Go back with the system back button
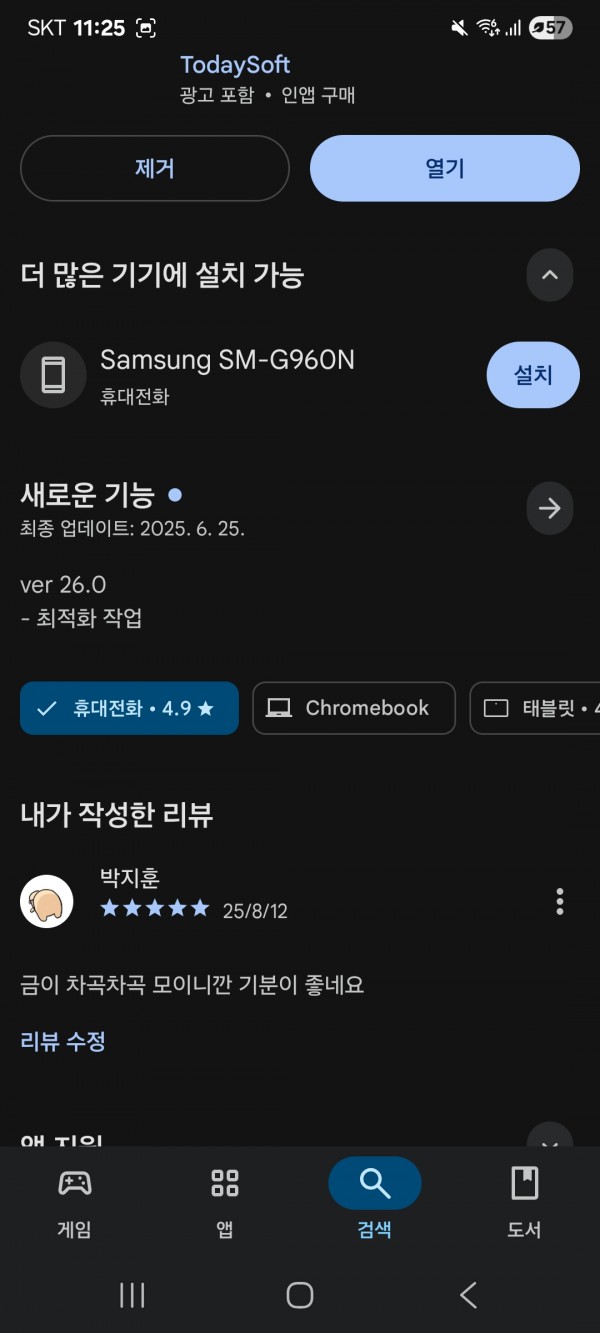The width and height of the screenshot is (600, 1333). [468, 1295]
